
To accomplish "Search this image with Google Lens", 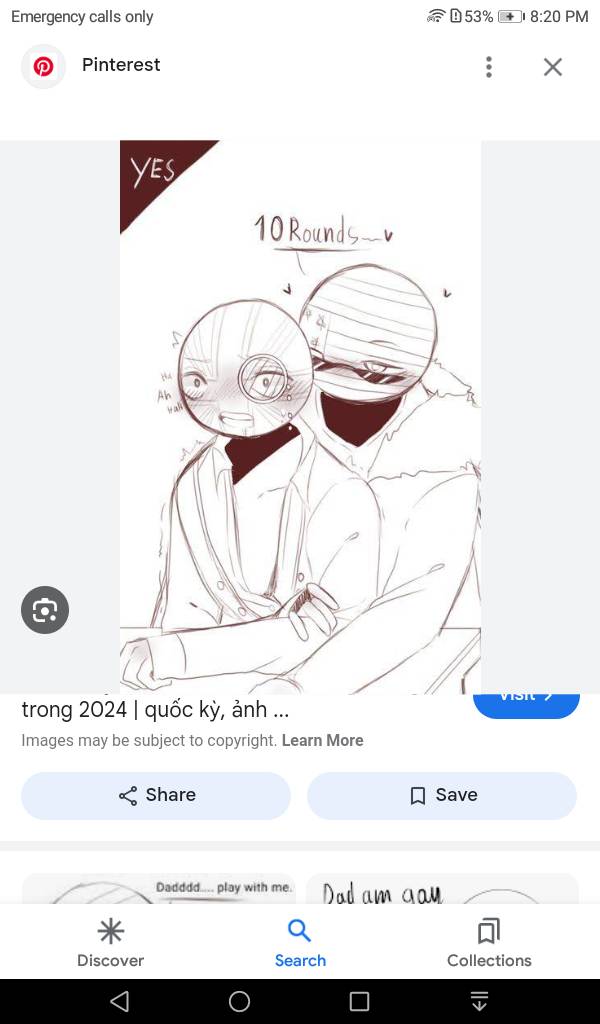I will 45,610.
